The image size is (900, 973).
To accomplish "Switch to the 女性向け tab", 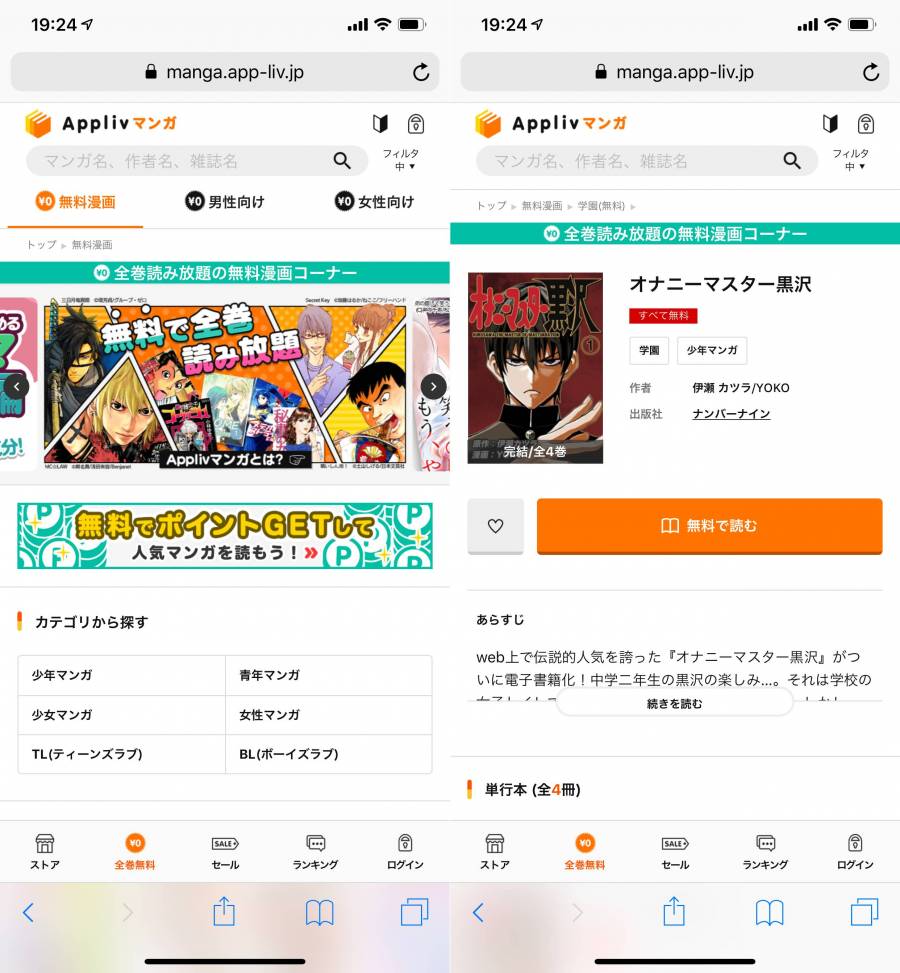I will click(x=374, y=202).
